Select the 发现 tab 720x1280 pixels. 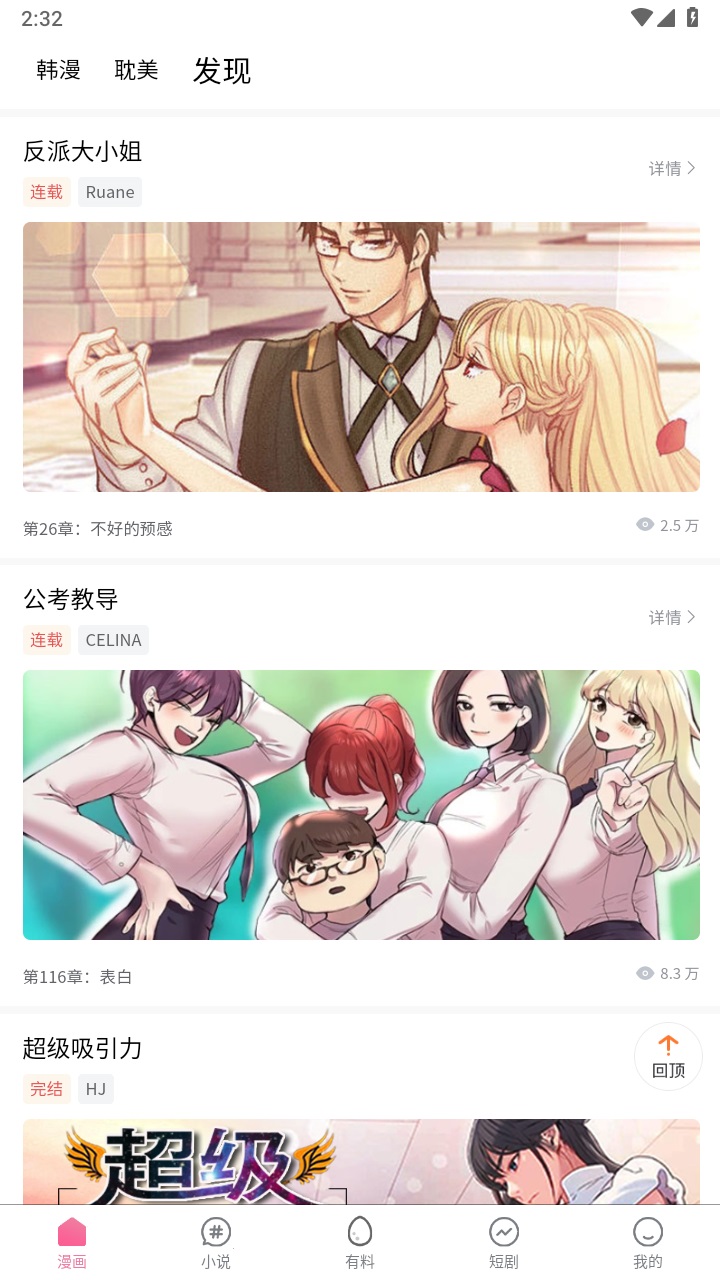(222, 71)
